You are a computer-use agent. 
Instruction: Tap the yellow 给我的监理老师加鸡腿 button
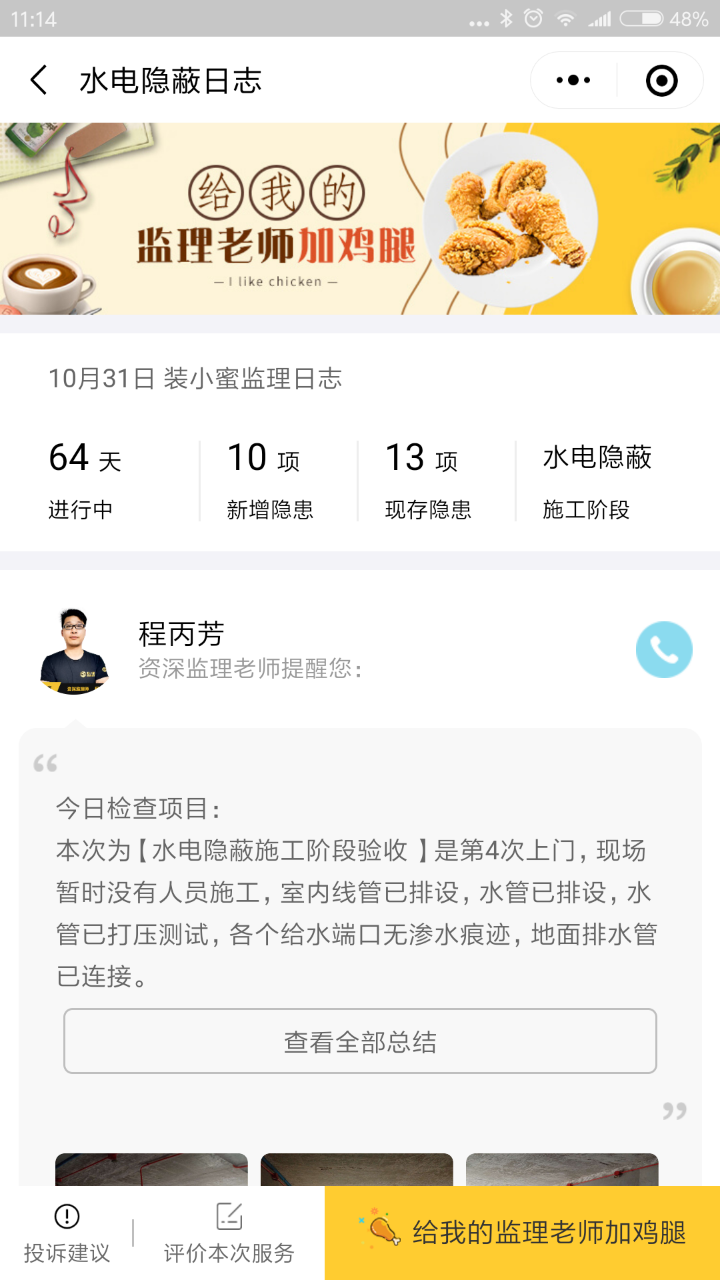[x=522, y=1233]
